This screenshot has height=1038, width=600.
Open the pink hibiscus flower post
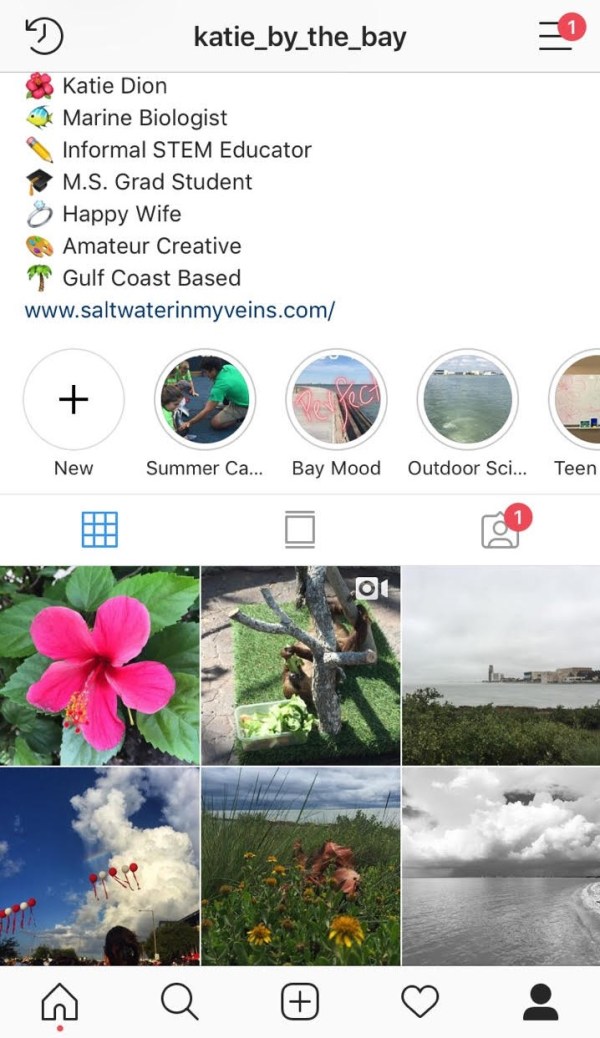click(x=100, y=665)
